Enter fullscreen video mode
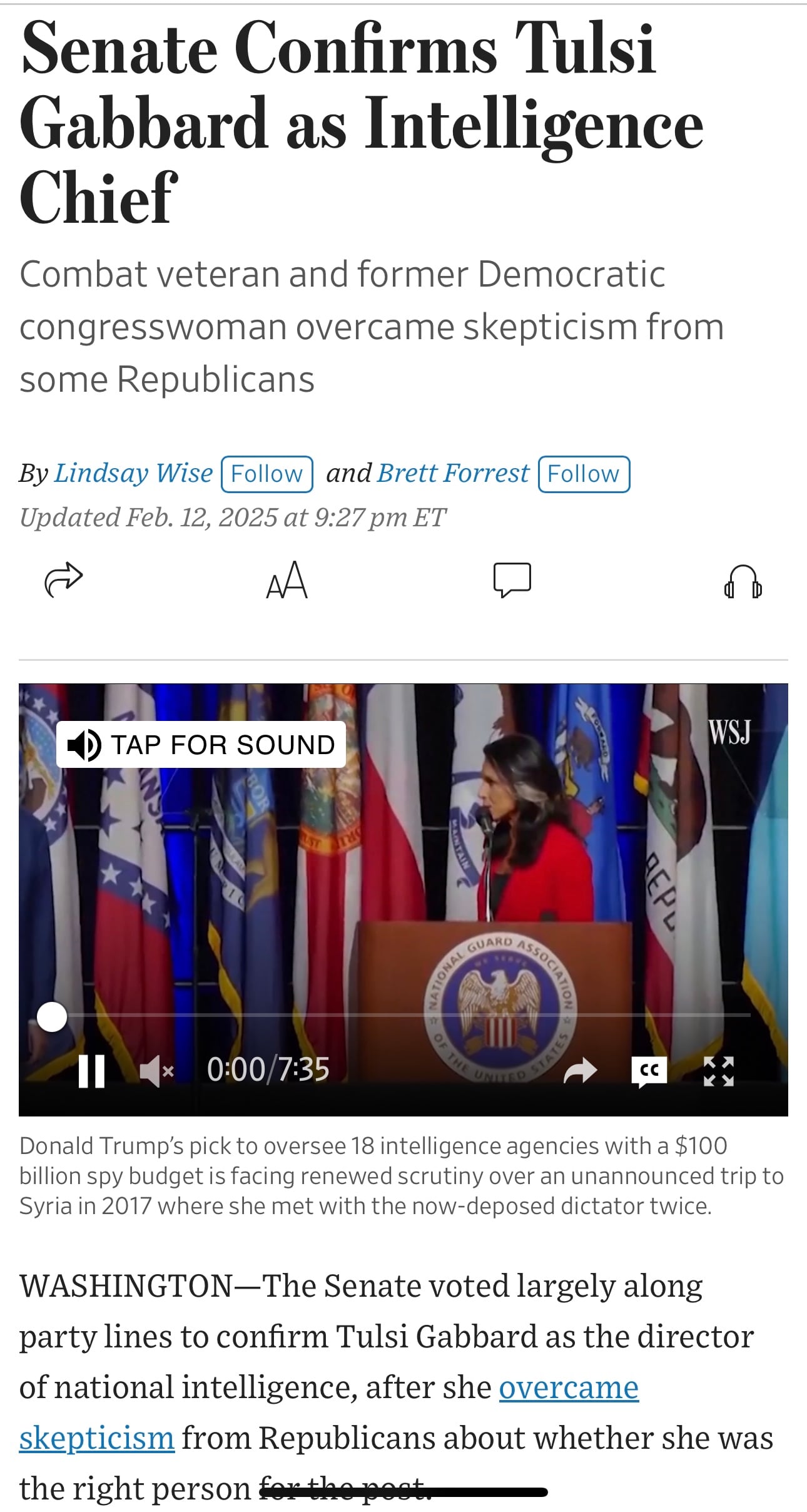The image size is (807, 1512). [719, 1071]
